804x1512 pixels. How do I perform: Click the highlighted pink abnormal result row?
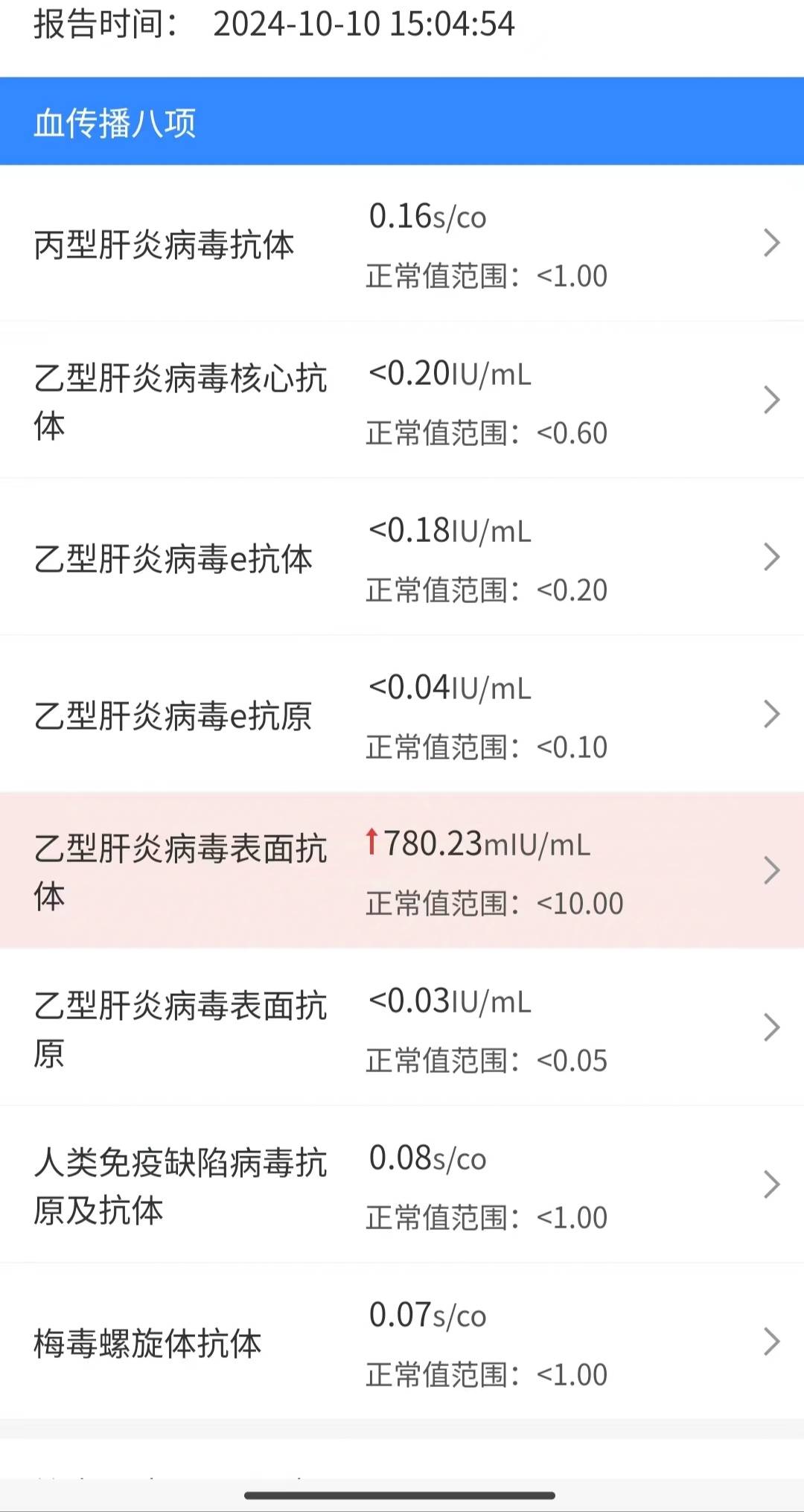(298, 871)
